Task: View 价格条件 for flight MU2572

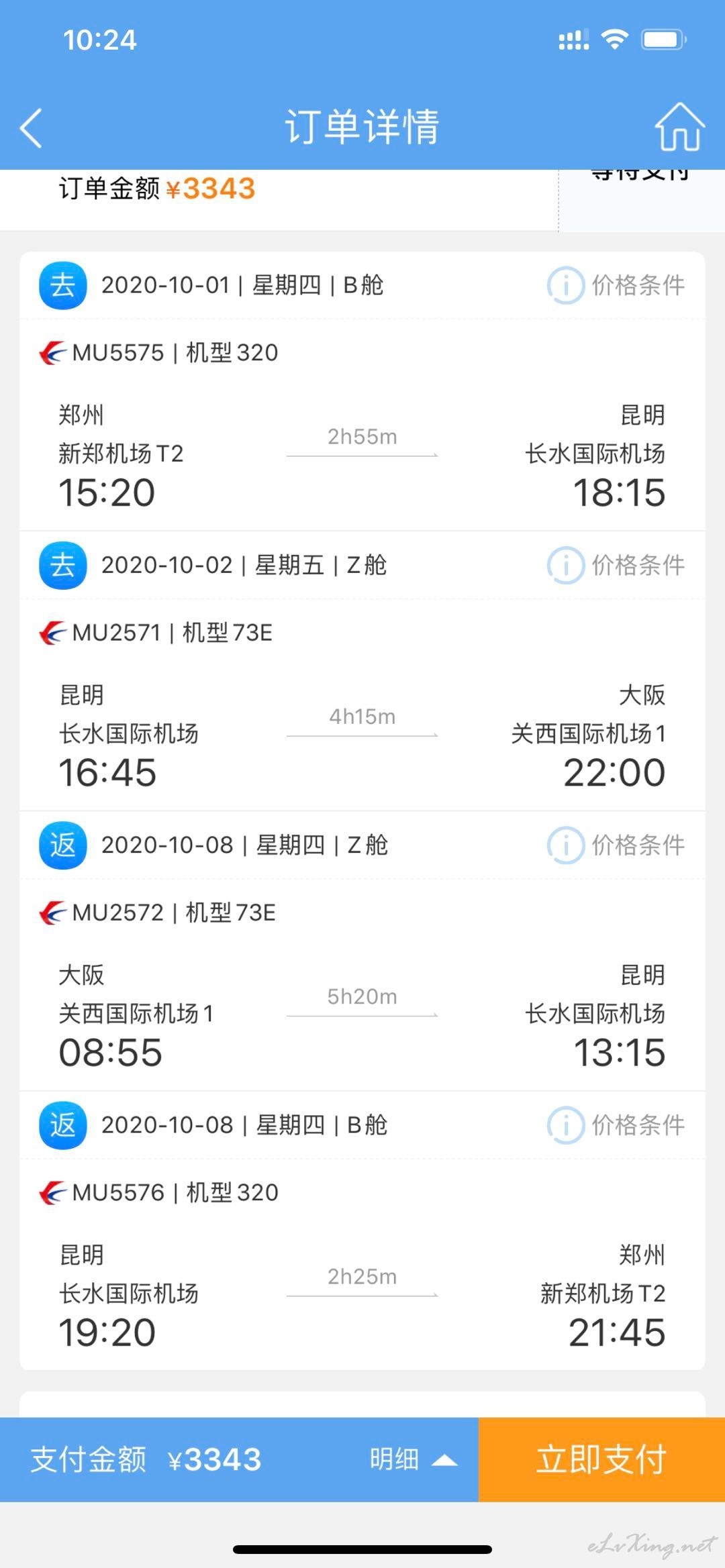Action: point(616,845)
